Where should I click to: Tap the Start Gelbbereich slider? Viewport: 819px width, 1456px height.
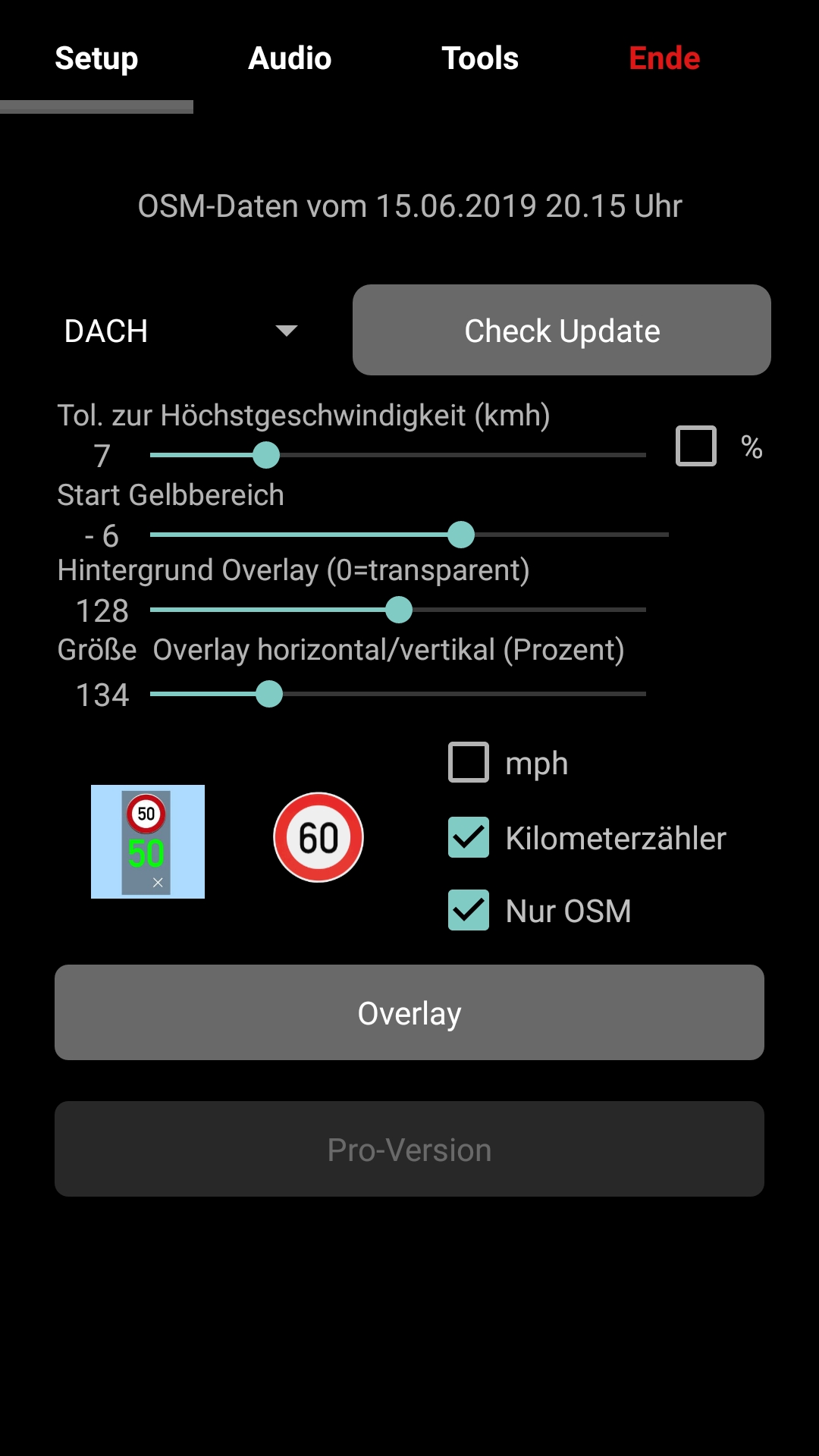click(409, 535)
